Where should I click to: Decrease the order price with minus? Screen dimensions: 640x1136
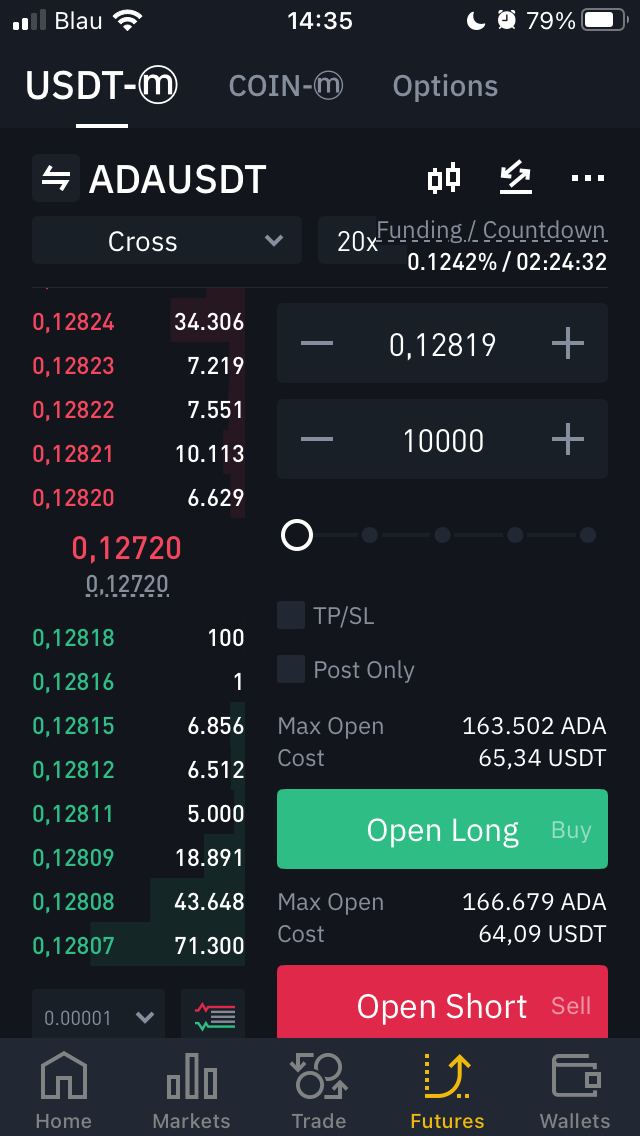click(x=317, y=343)
